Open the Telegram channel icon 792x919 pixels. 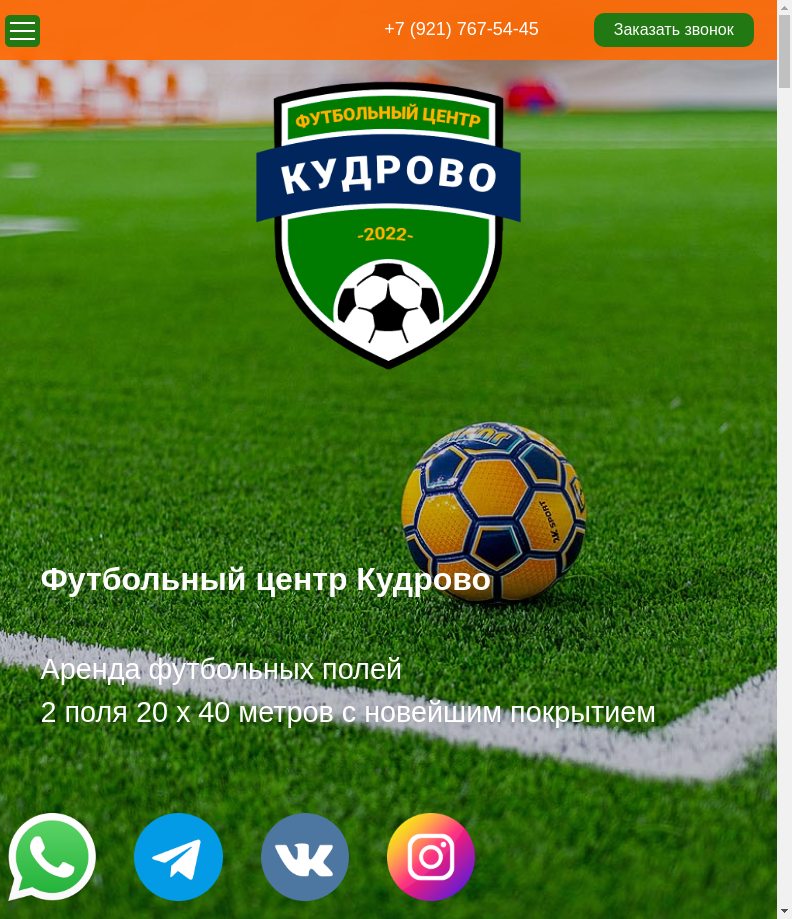[178, 857]
